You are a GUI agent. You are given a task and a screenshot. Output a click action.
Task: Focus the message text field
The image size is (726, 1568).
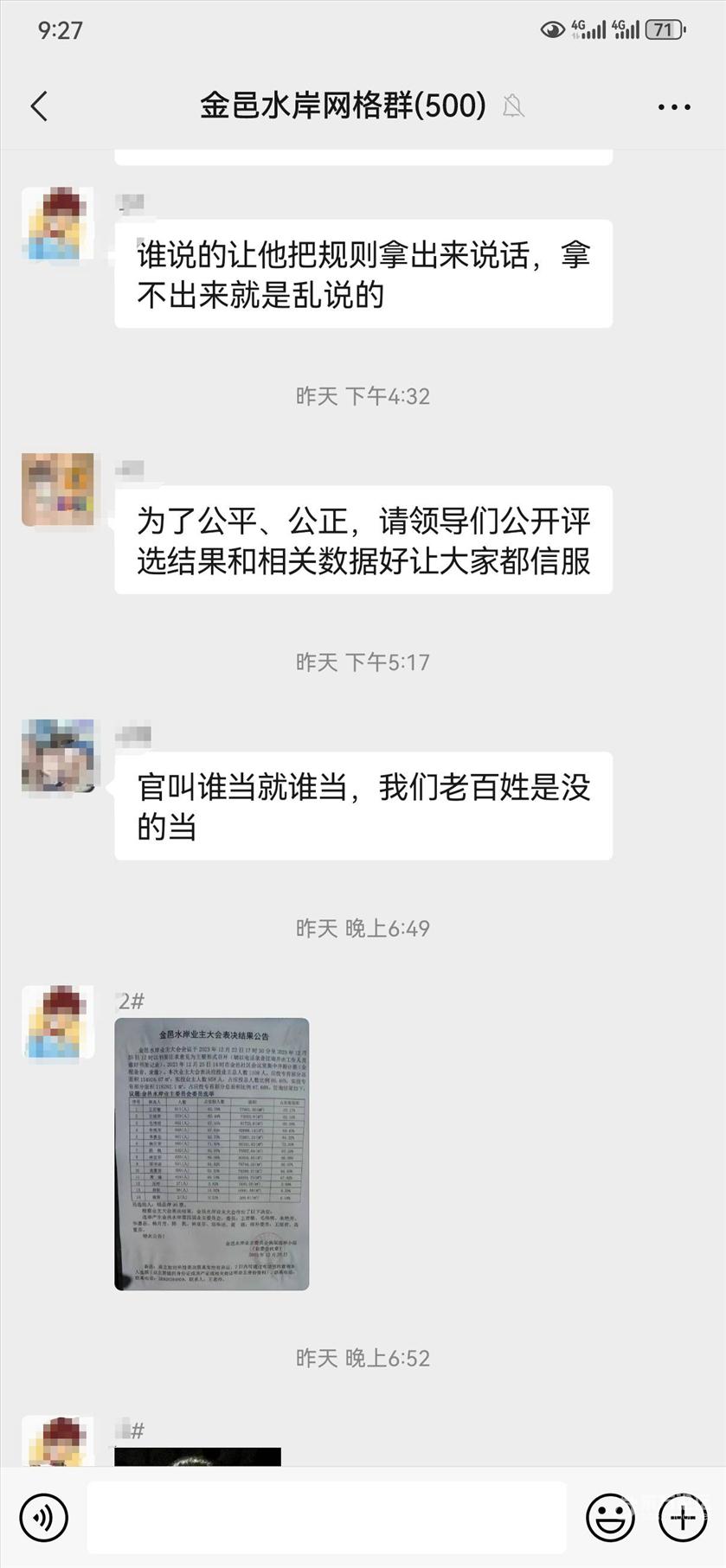pyautogui.click(x=326, y=1516)
